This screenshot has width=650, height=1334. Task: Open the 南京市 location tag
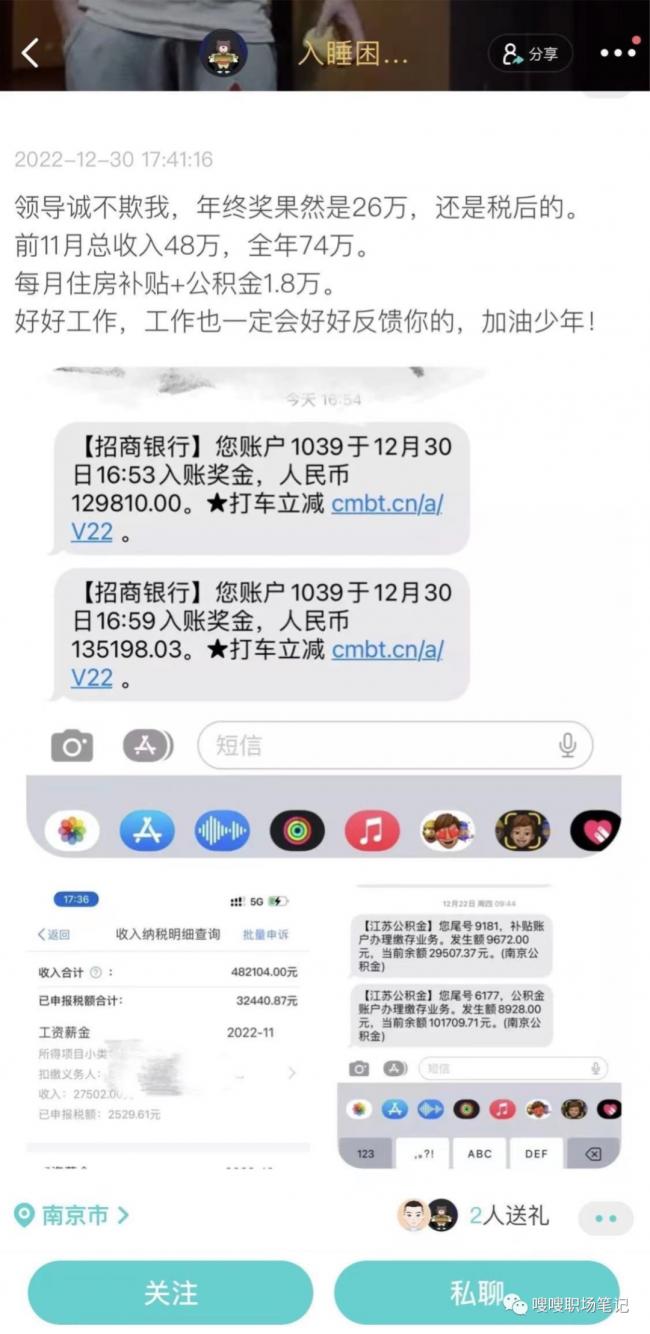click(72, 1216)
